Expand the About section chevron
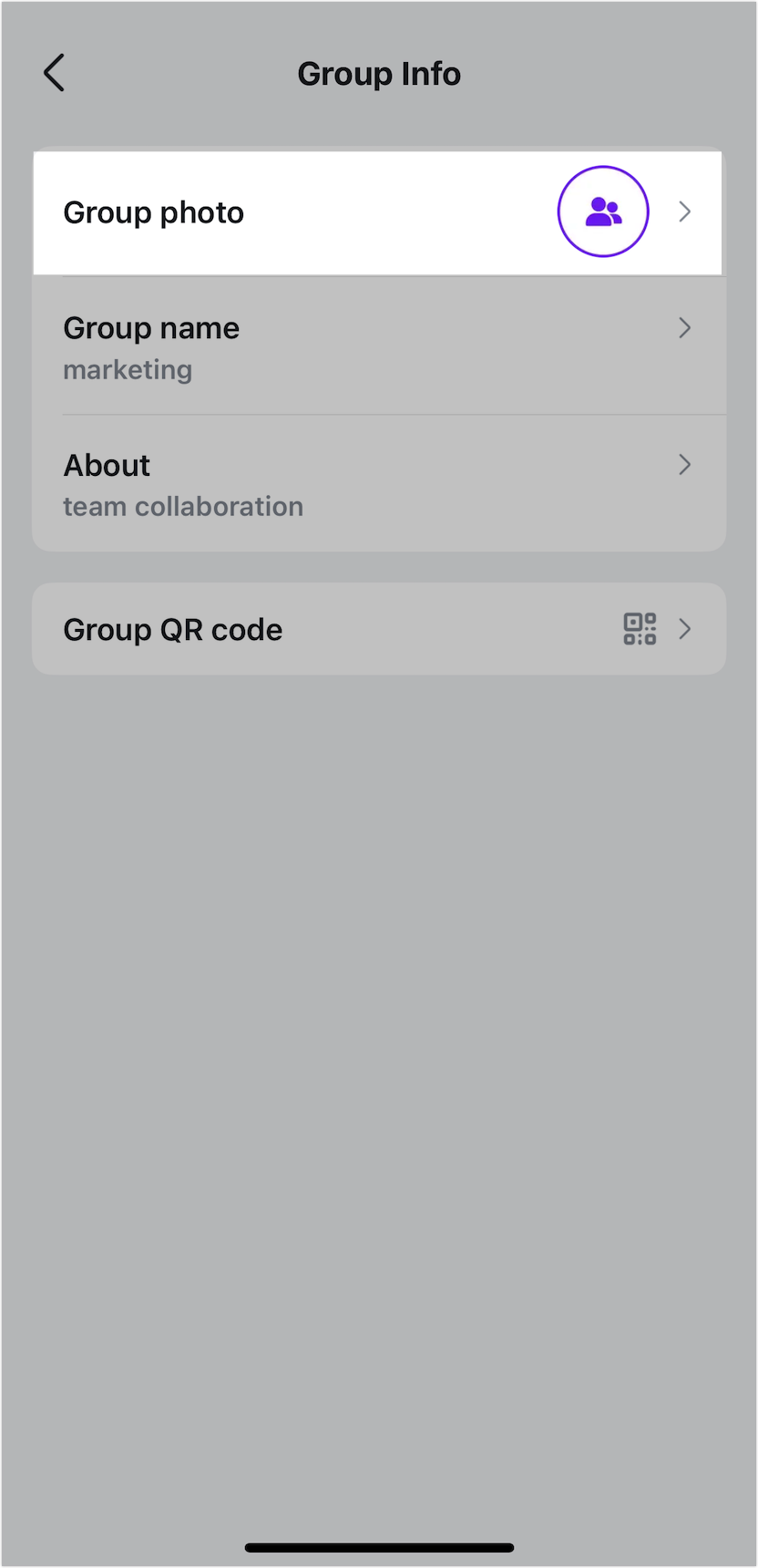 click(x=685, y=465)
